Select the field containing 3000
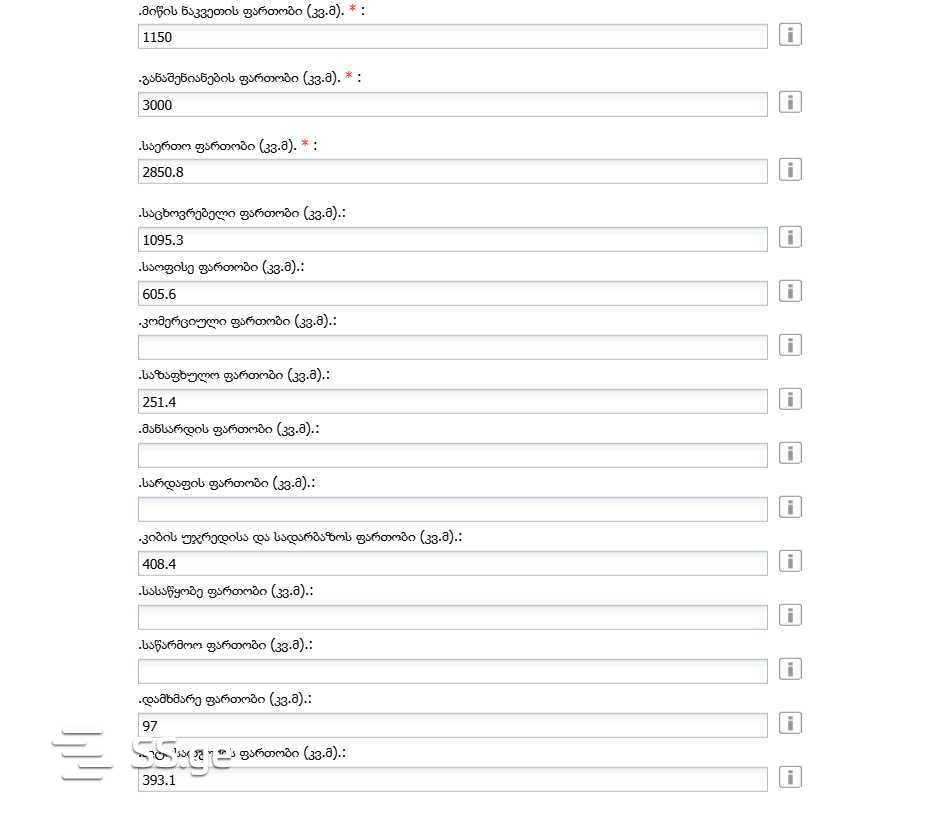Image resolution: width=952 pixels, height=832 pixels. coord(452,105)
